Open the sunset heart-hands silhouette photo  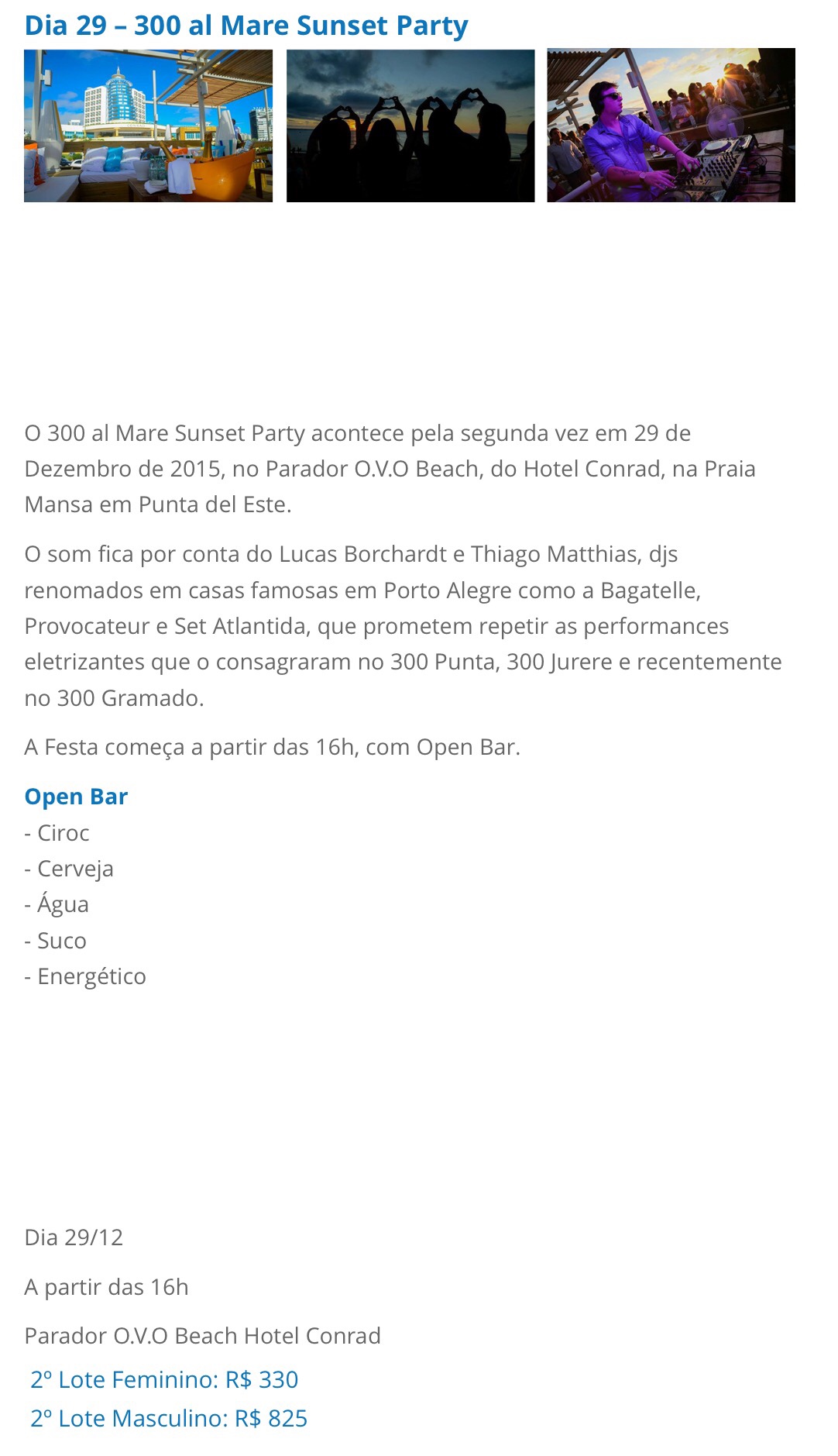tap(410, 126)
